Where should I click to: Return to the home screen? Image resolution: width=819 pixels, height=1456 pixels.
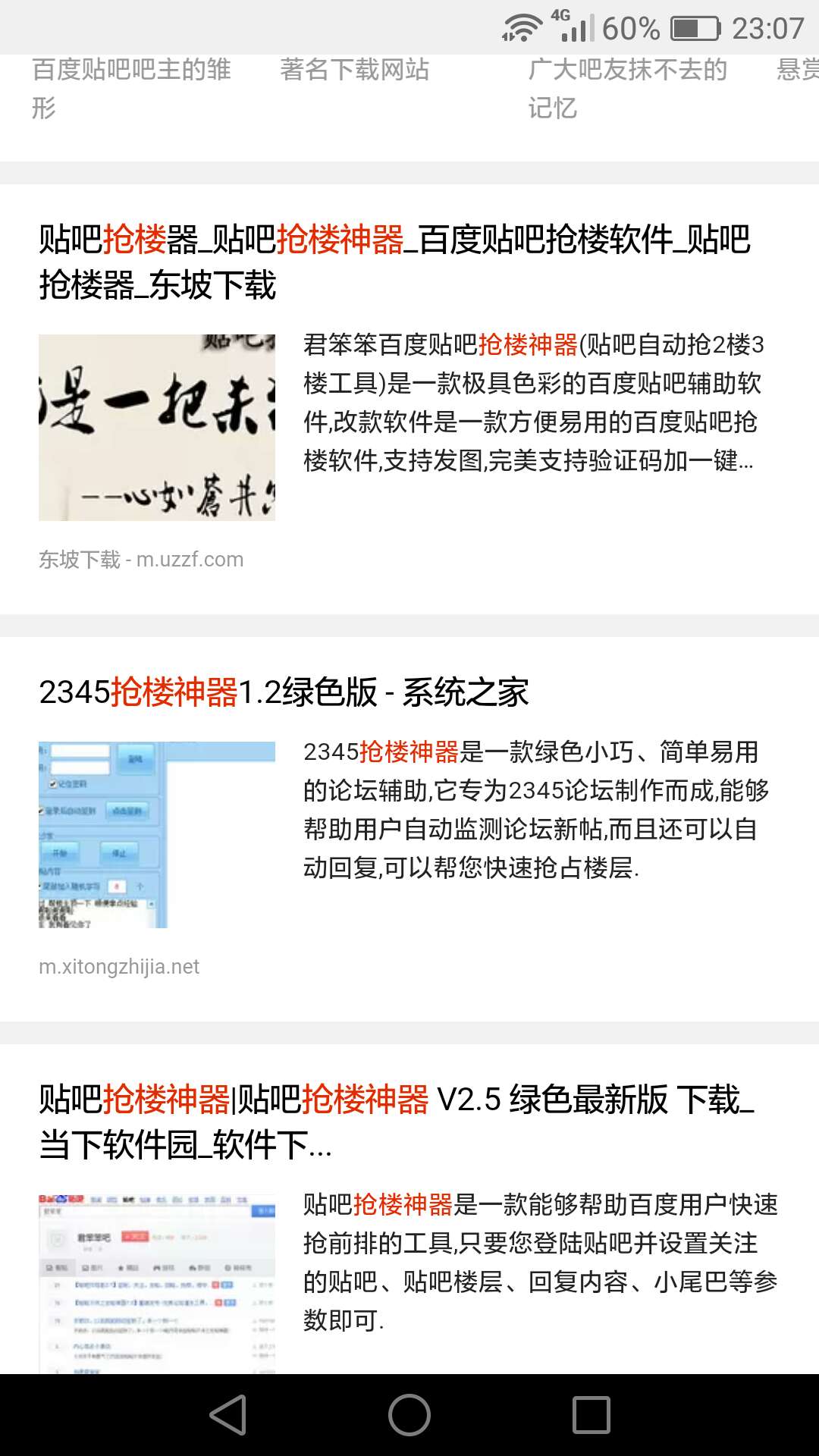(x=409, y=1415)
